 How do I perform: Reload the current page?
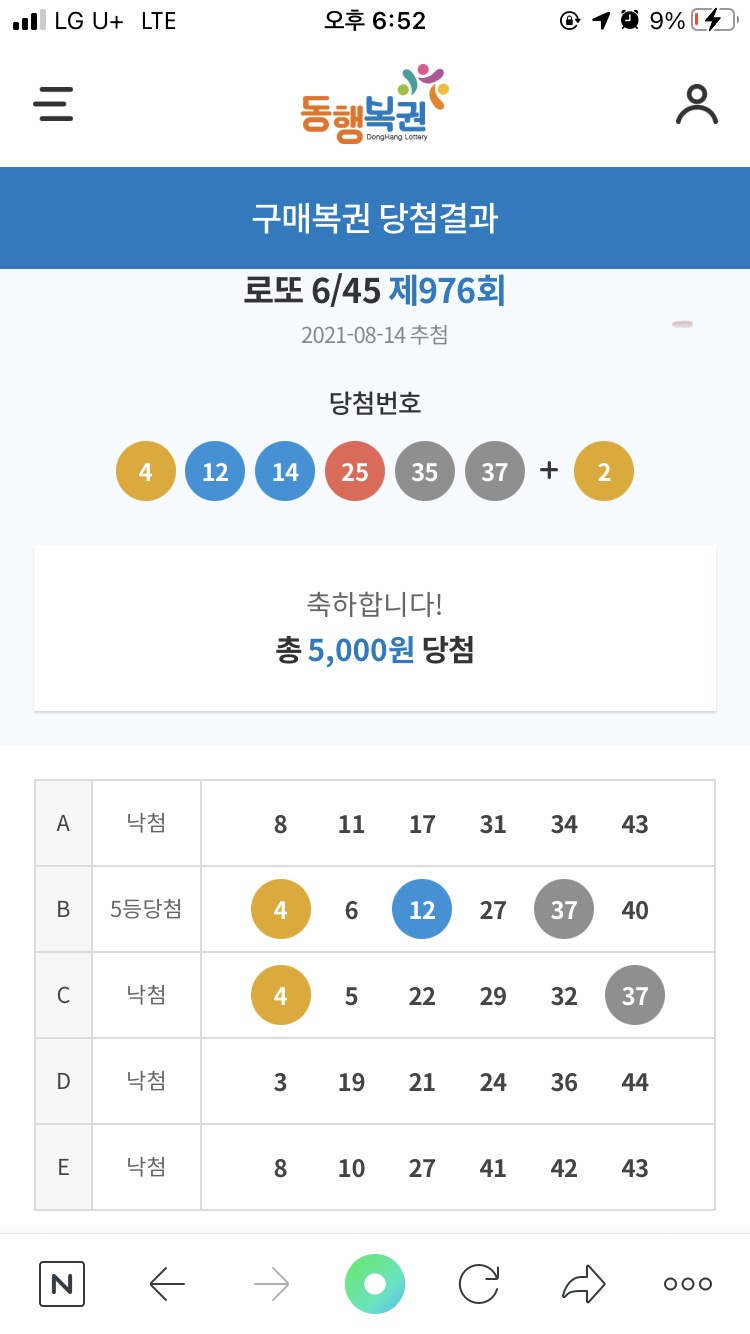click(479, 1284)
